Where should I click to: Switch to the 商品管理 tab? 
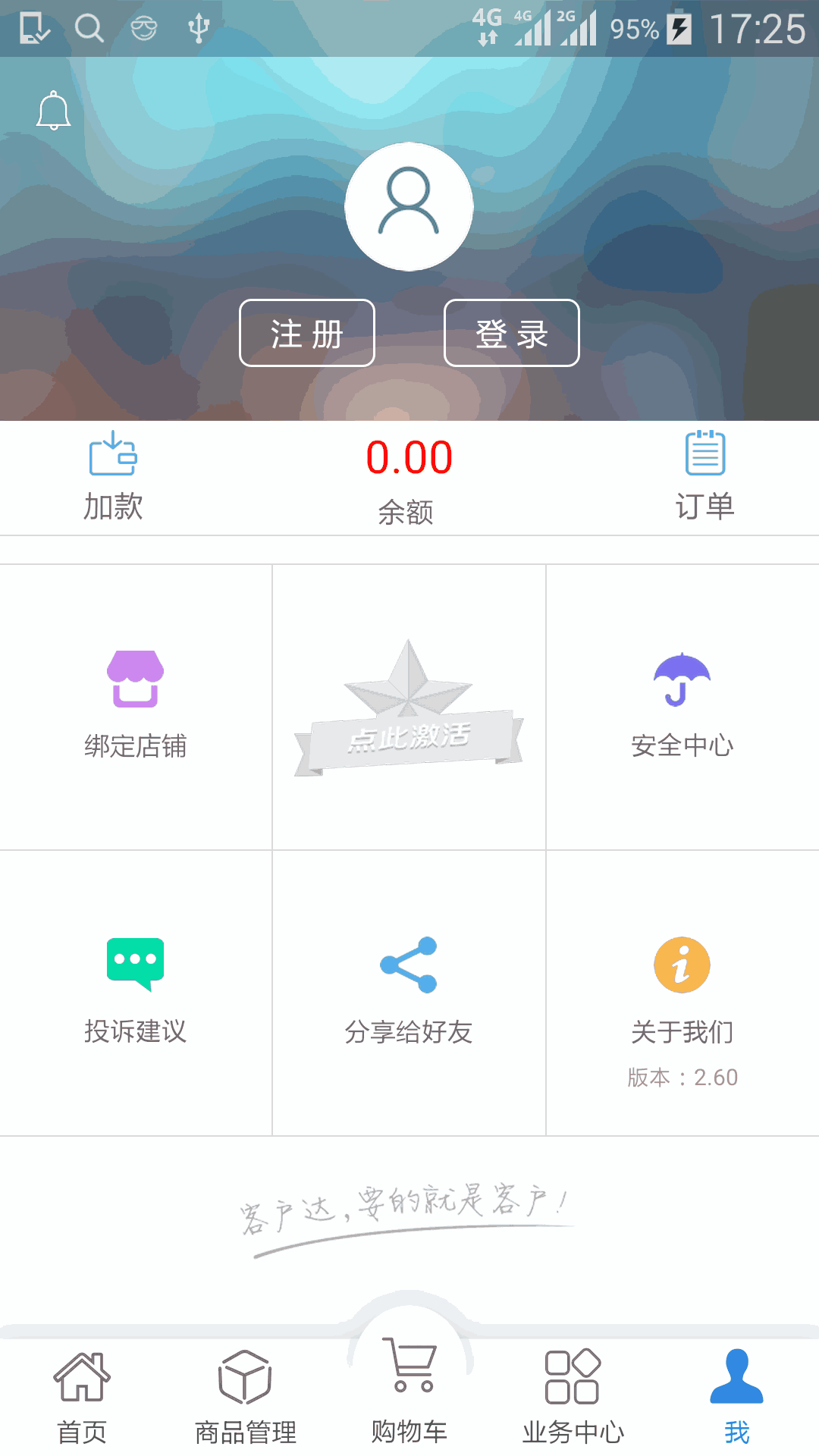[x=245, y=1397]
